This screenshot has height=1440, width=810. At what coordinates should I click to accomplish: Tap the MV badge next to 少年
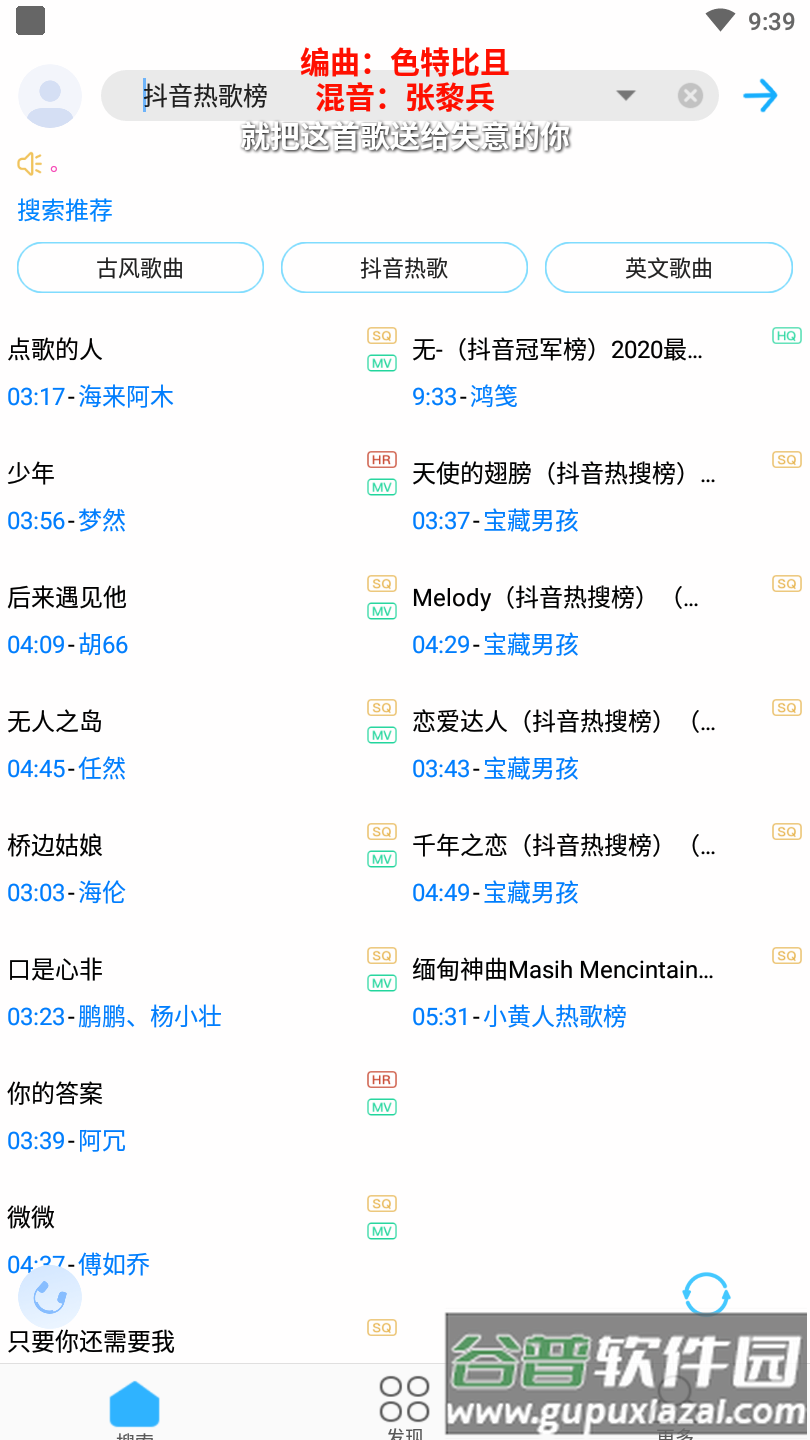pyautogui.click(x=381, y=487)
